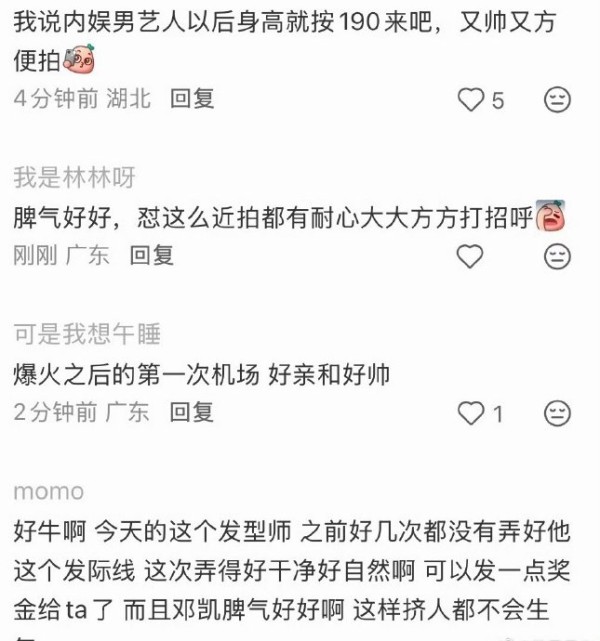Image resolution: width=600 pixels, height=641 pixels.
Task: Like the comment that has 5 likes
Action: pyautogui.click(x=470, y=99)
